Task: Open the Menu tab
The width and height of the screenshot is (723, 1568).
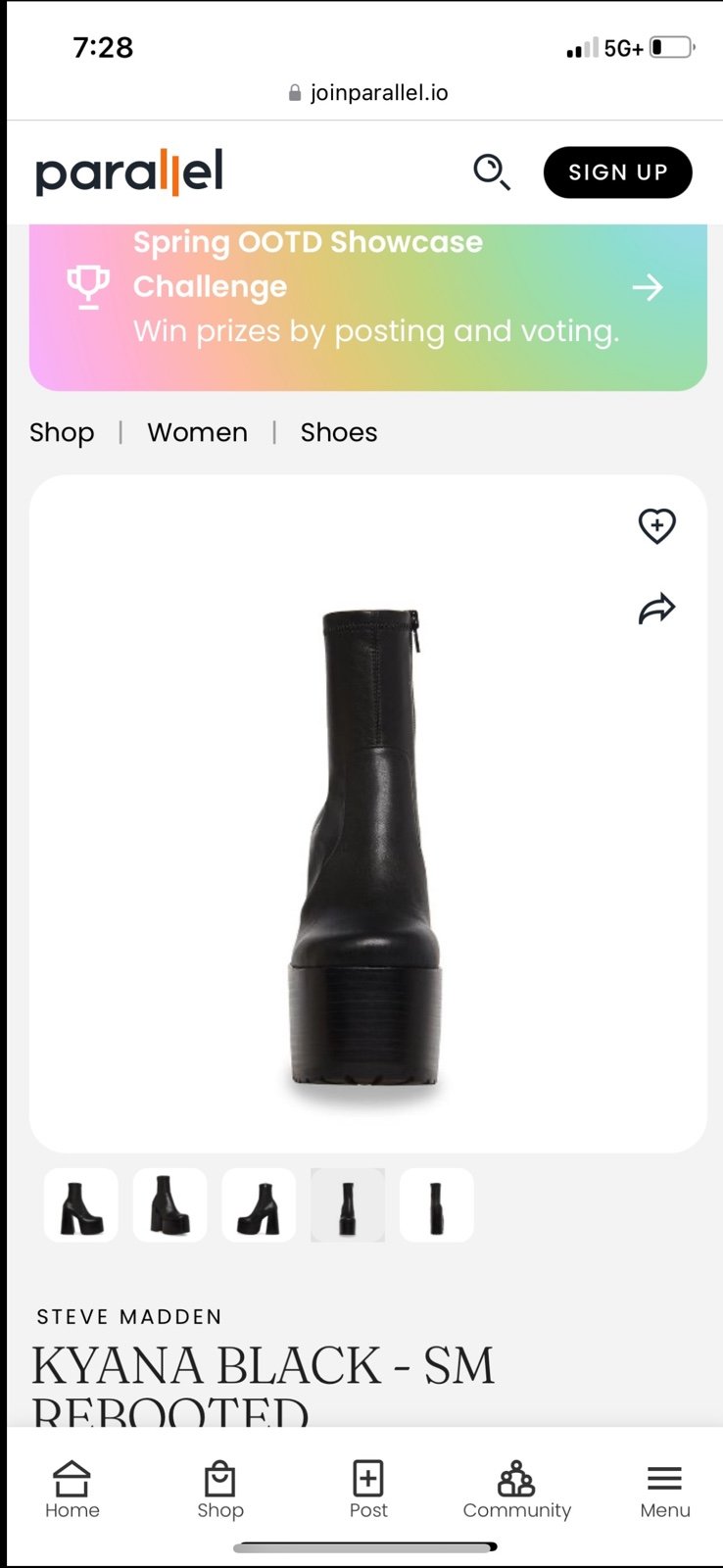Action: [x=665, y=1491]
